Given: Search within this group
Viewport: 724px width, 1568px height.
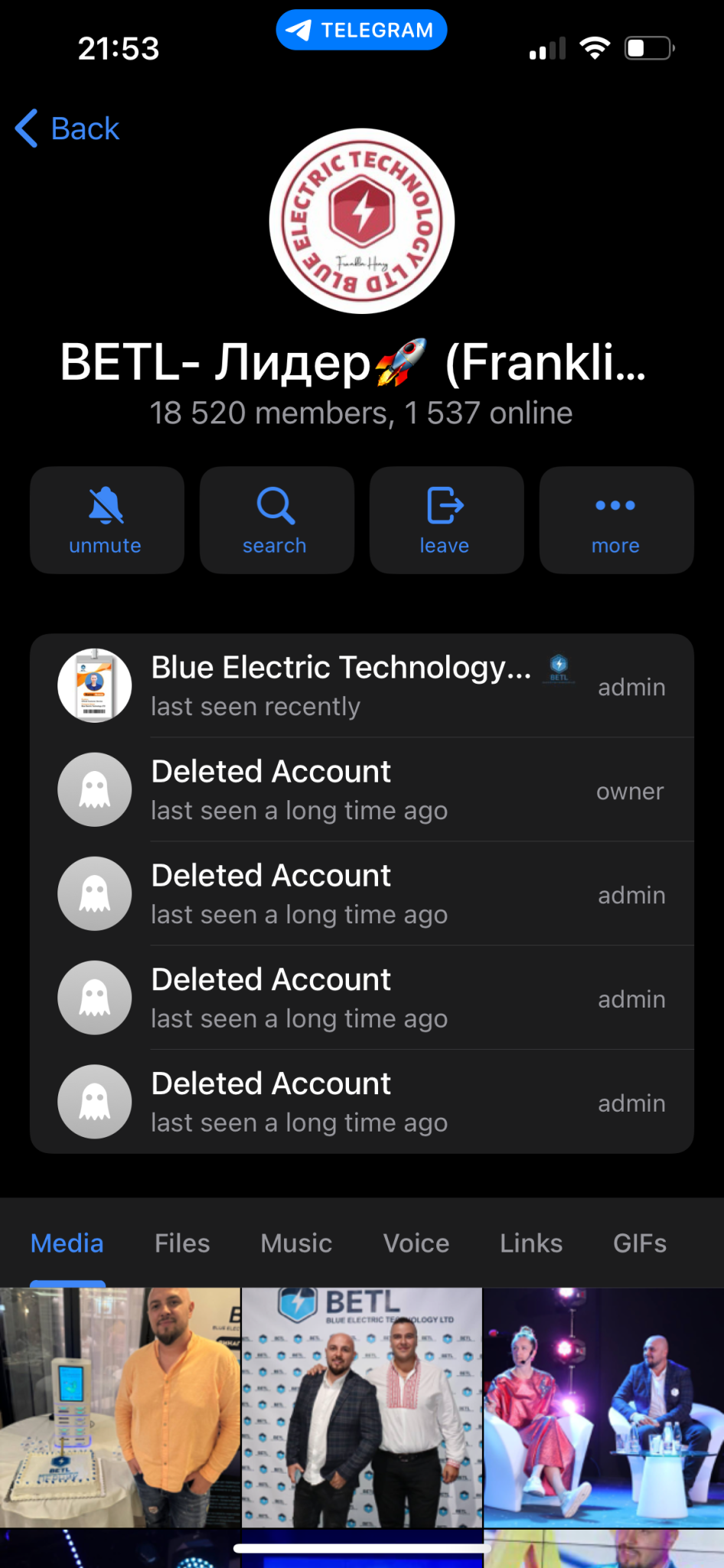Looking at the screenshot, I should [276, 521].
